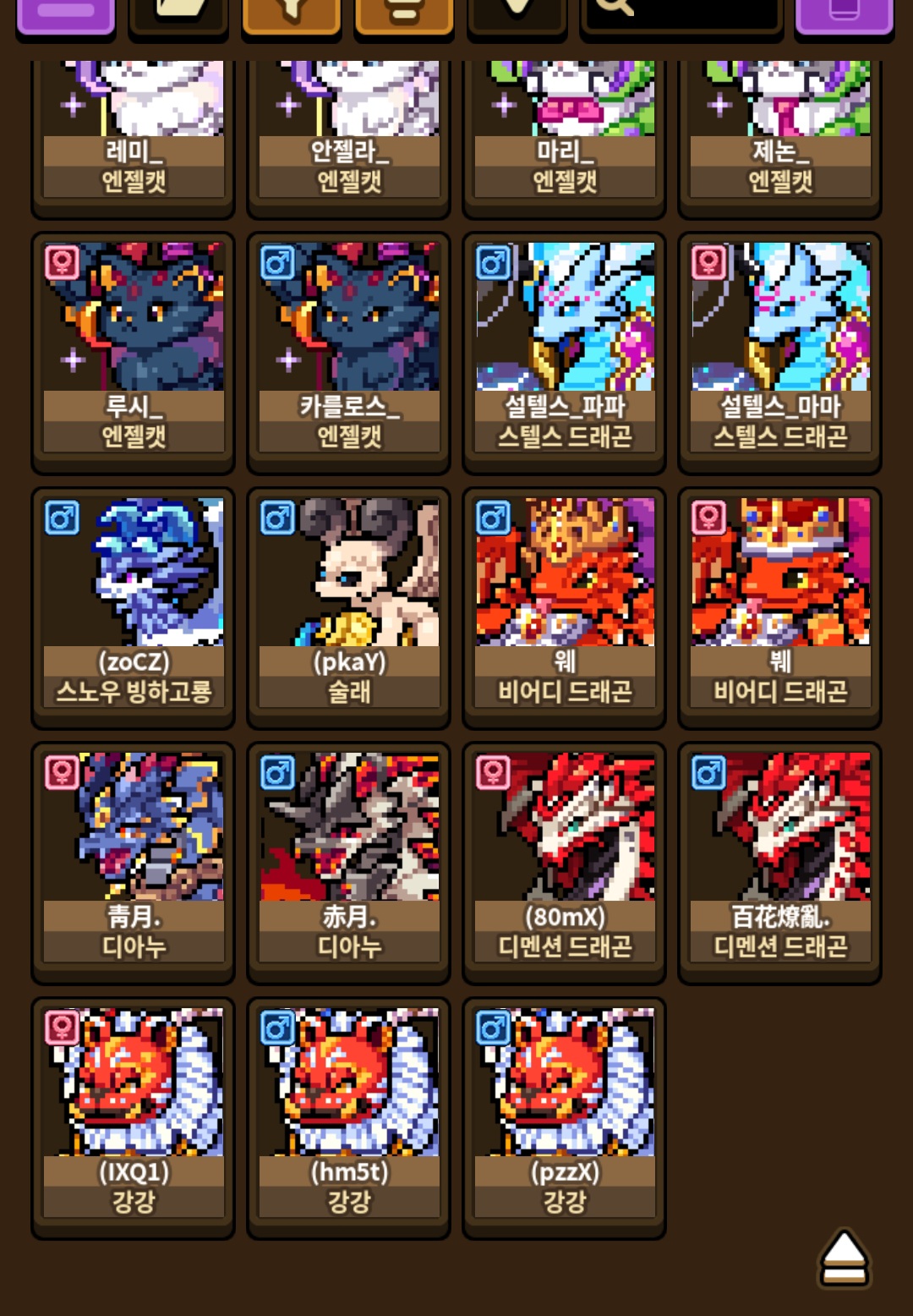Select the 뷔 비어디 드래곤 card
Screen dimensions: 913x1316
780,606
